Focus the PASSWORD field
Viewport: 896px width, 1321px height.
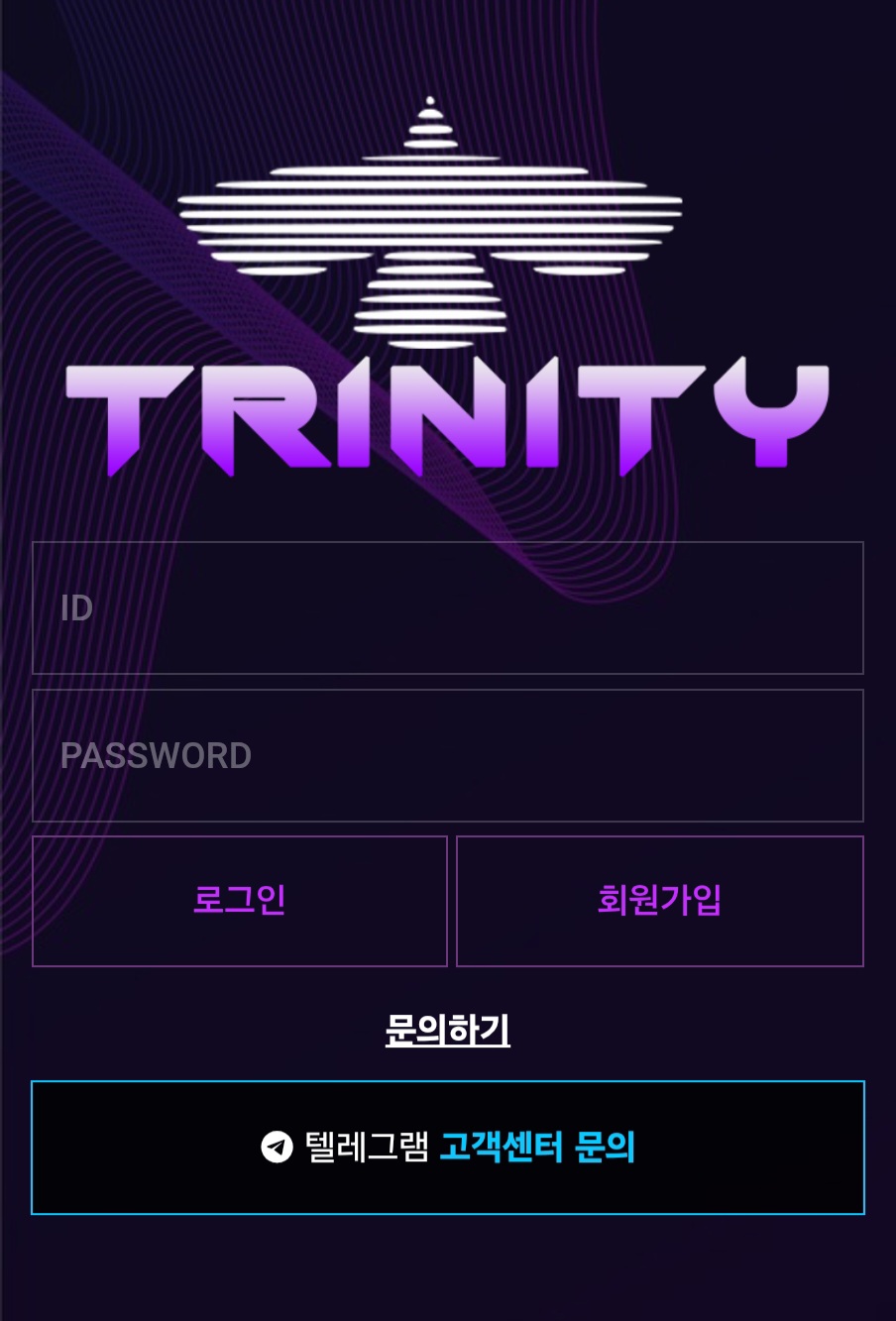[x=448, y=755]
